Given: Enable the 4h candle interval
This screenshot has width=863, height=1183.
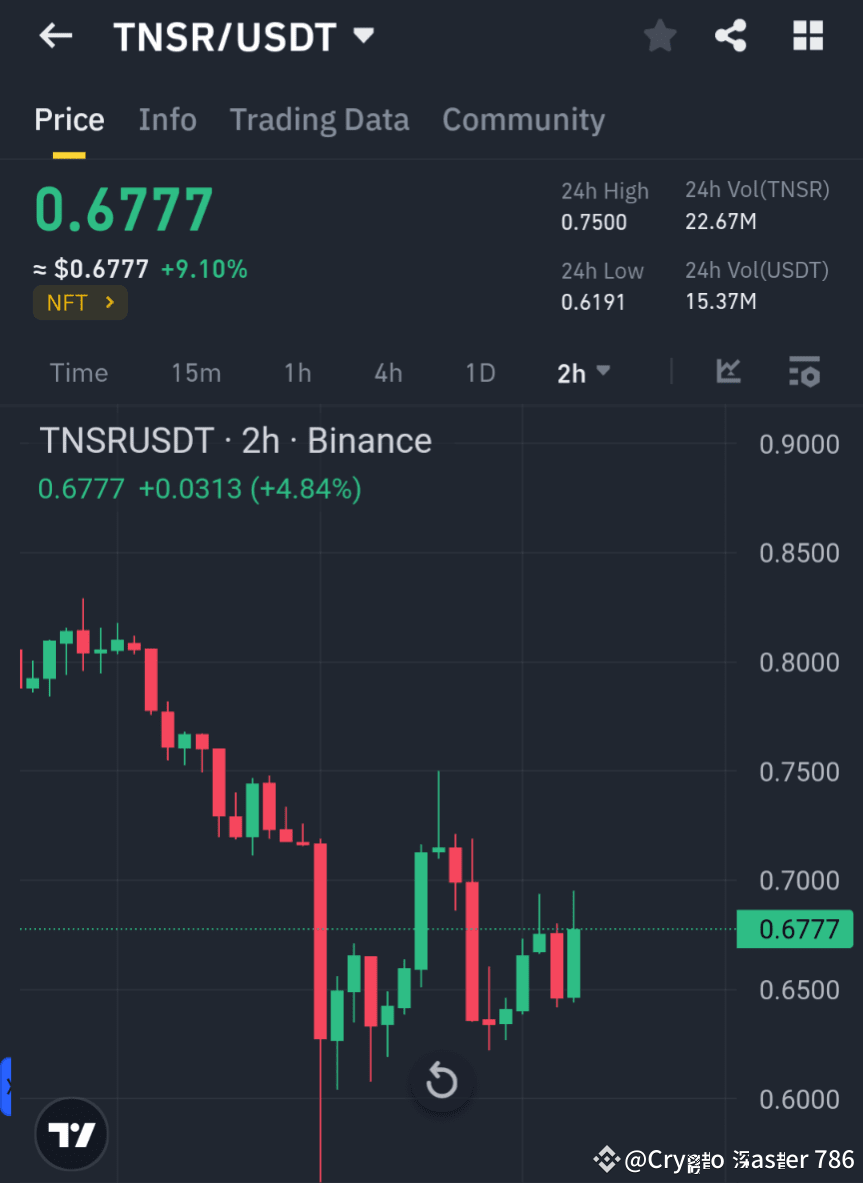Looking at the screenshot, I should pos(388,372).
